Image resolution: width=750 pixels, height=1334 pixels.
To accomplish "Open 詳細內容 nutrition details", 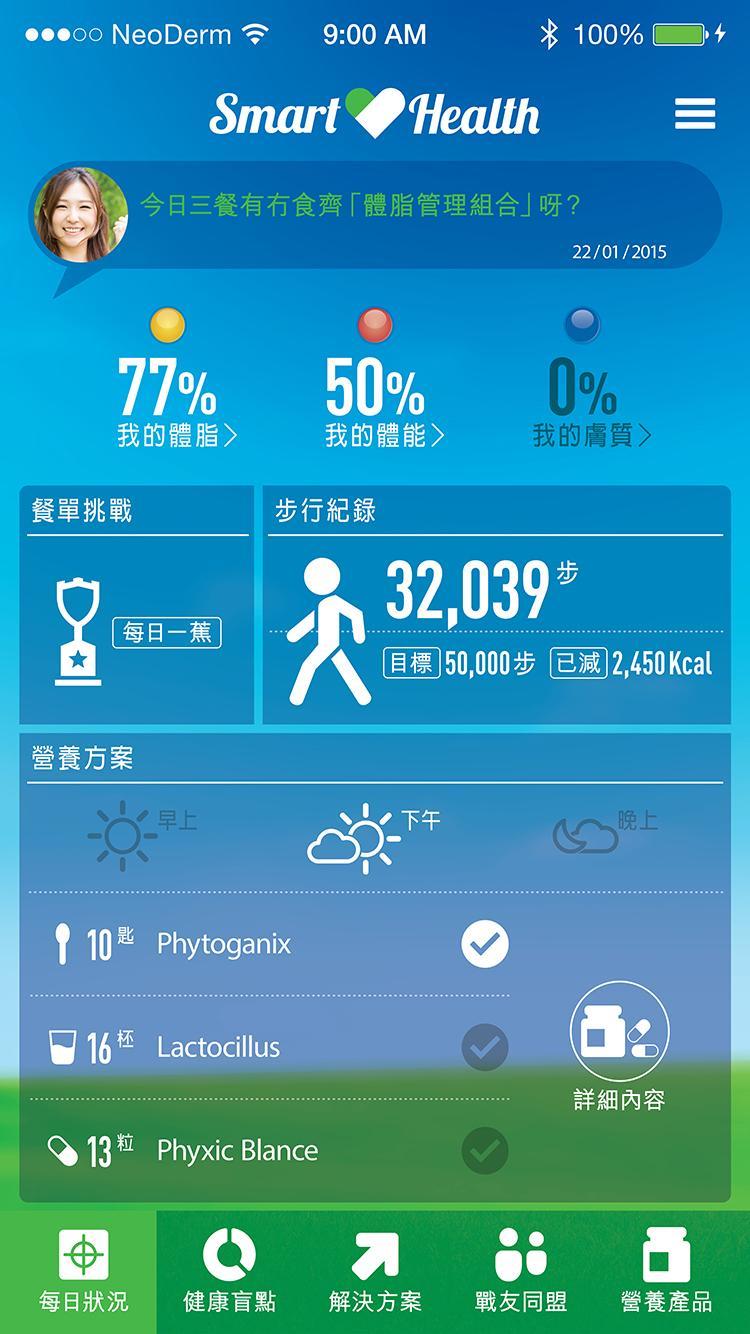I will coord(619,1047).
